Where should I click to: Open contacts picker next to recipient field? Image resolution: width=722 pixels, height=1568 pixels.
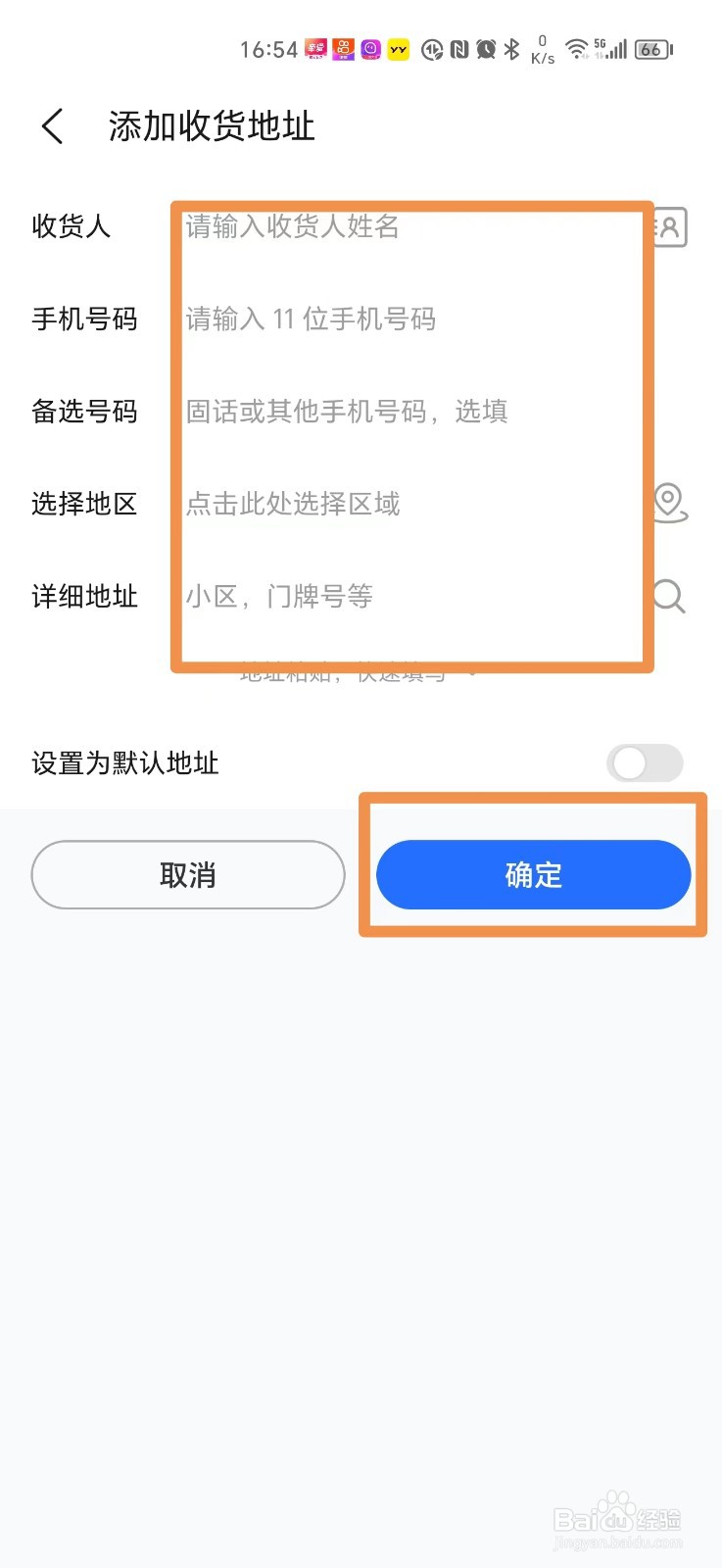pos(668,227)
